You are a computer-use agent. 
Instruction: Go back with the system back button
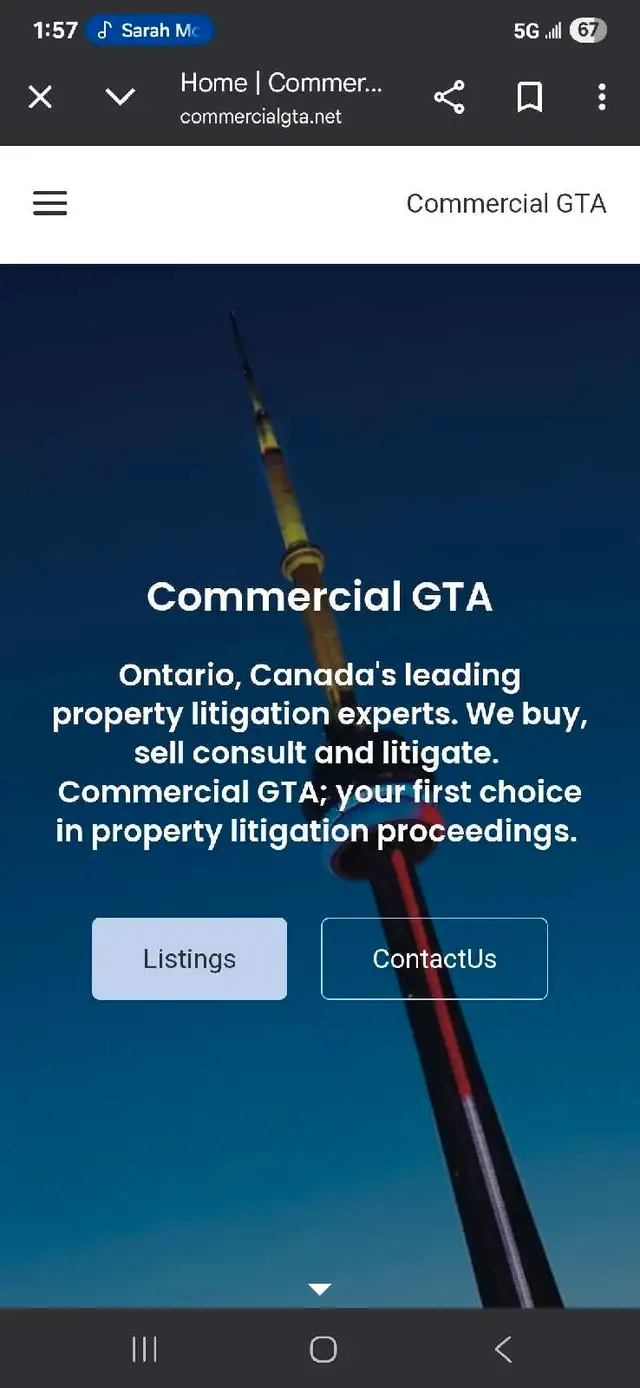(503, 1349)
